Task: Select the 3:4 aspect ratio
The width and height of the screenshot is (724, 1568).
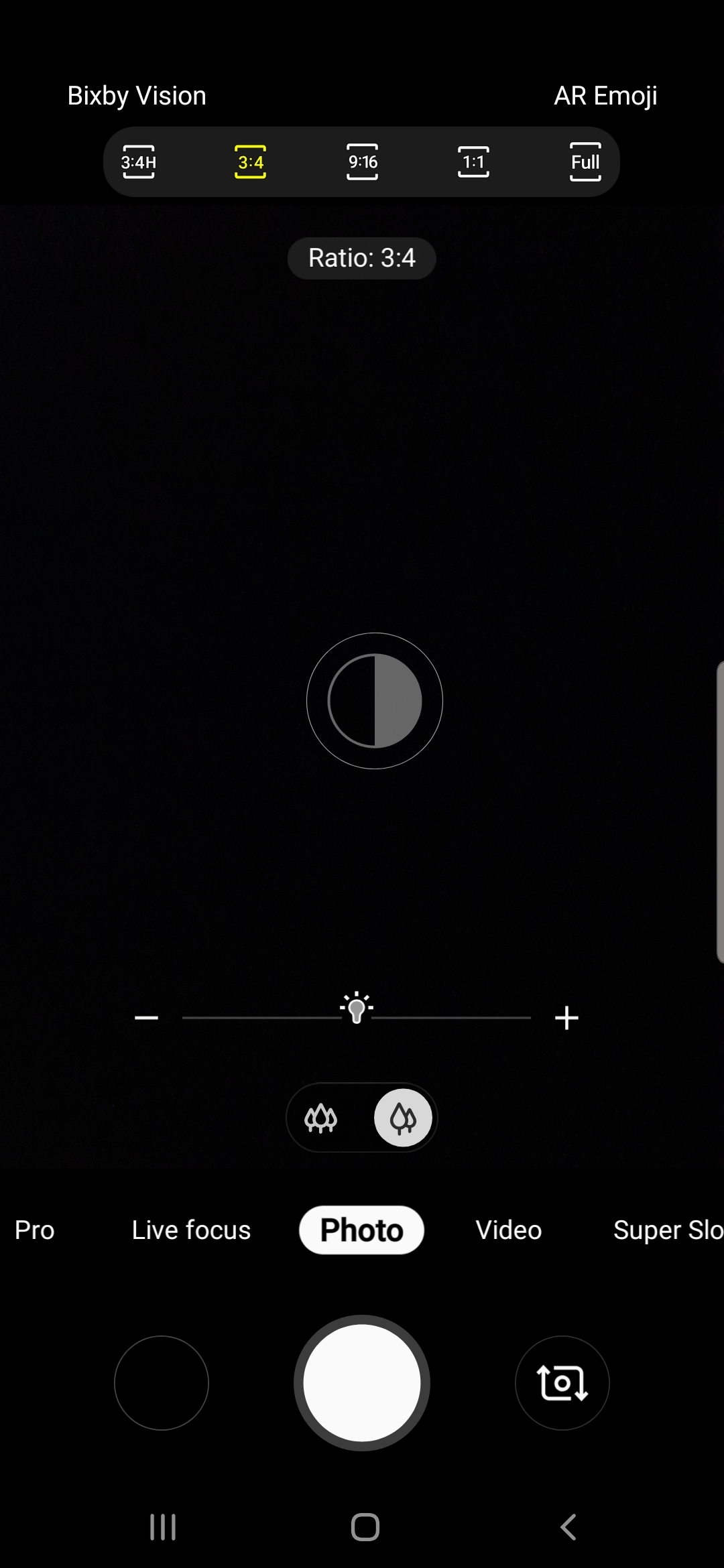Action: coord(250,162)
